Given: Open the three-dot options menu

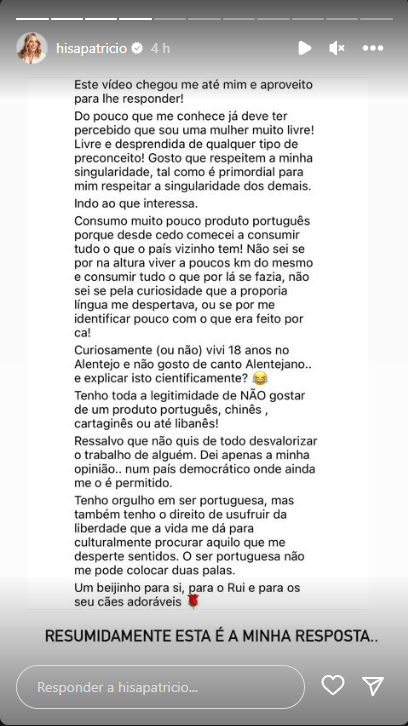Looking at the screenshot, I should 373,48.
